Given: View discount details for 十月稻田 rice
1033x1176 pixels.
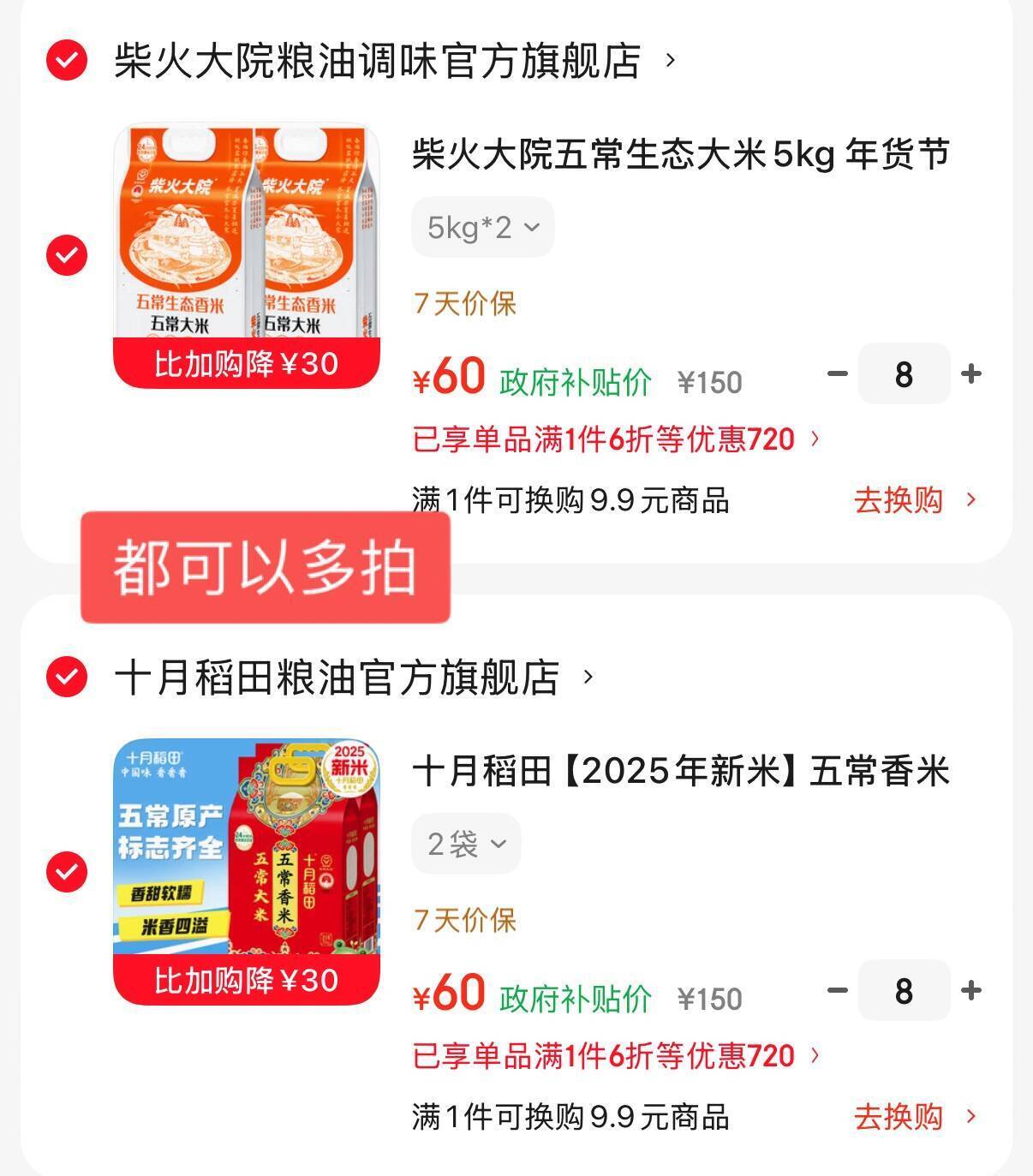Looking at the screenshot, I should point(617,1056).
